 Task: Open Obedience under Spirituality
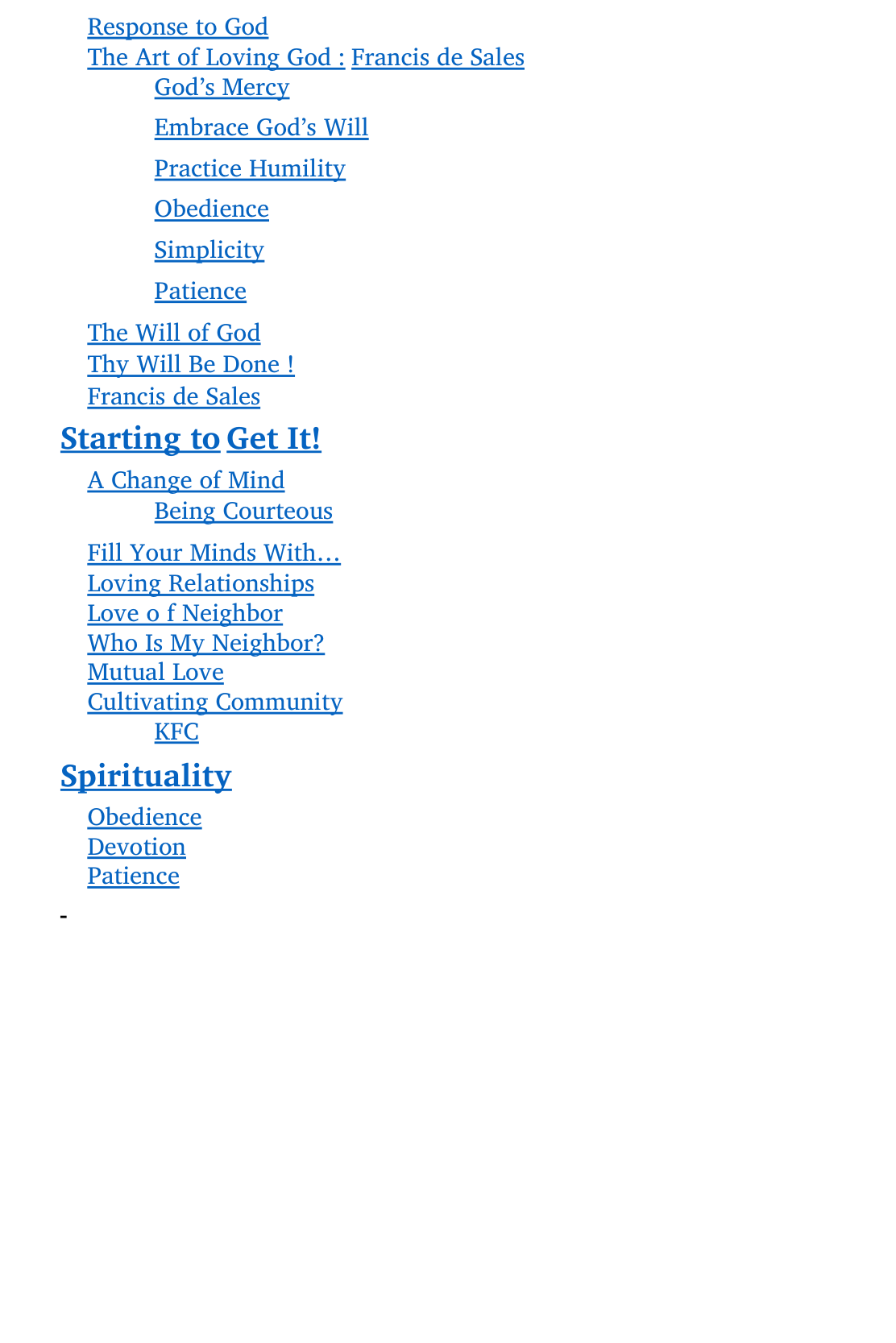pyautogui.click(x=144, y=817)
